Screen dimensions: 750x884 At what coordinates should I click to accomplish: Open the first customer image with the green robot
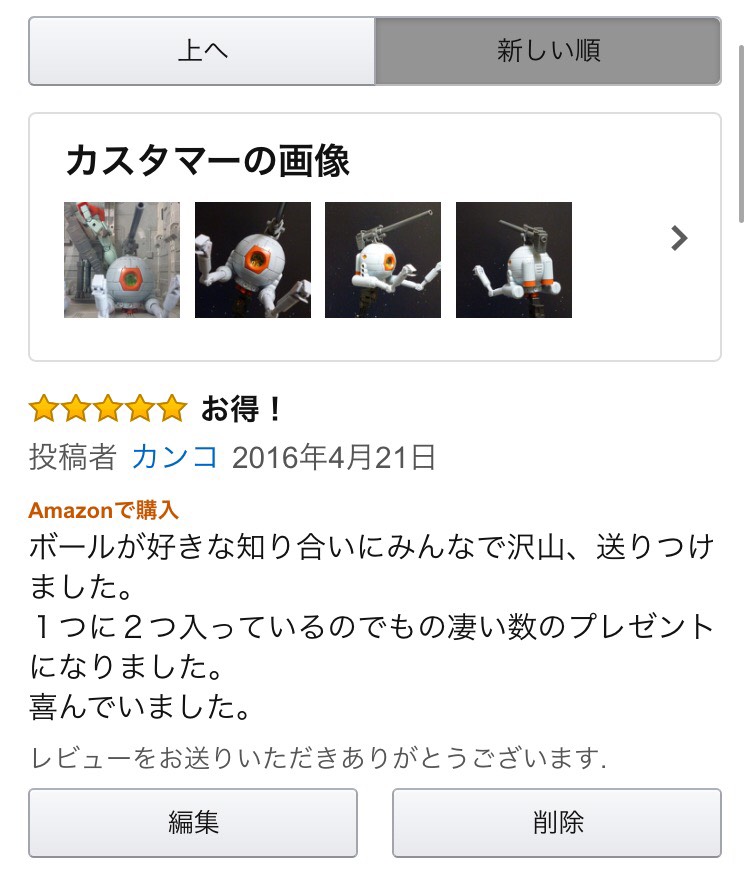[x=122, y=260]
